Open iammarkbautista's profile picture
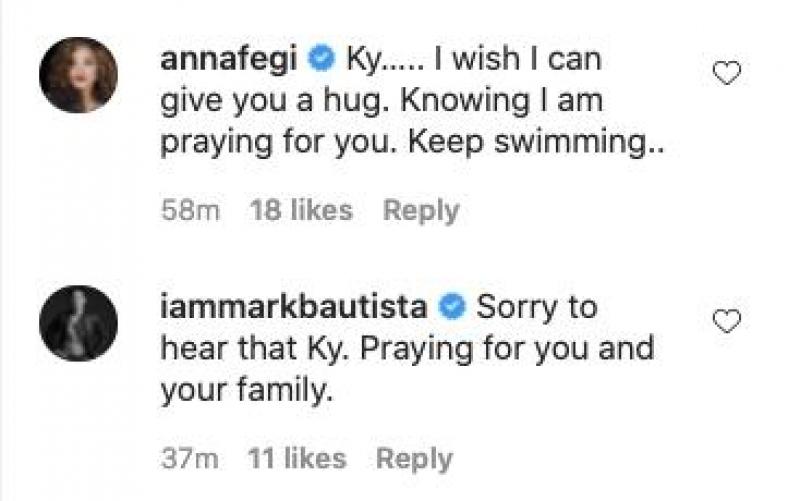The width and height of the screenshot is (800, 501). click(79, 323)
